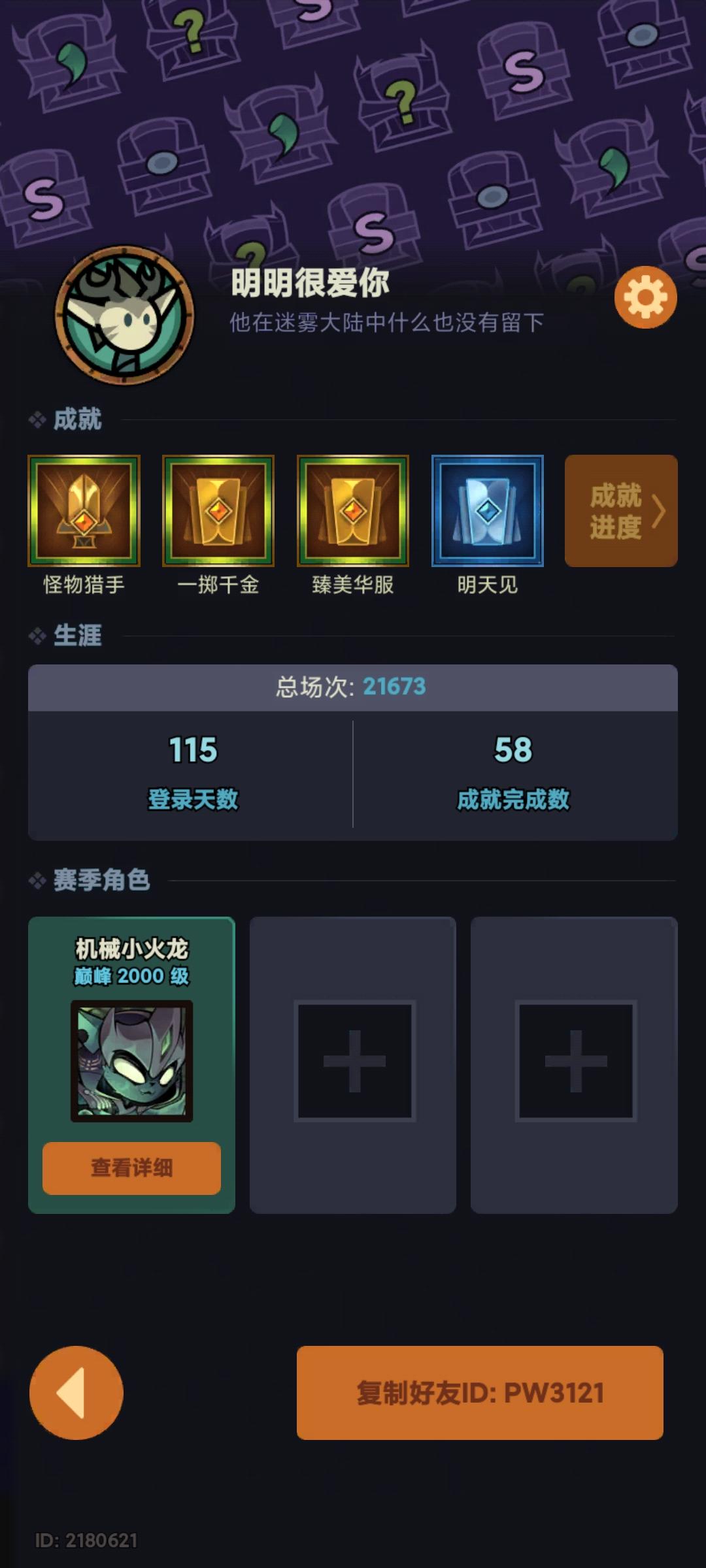Copy friend ID with 复制好友ID button
This screenshot has width=706, height=1568.
click(480, 1391)
